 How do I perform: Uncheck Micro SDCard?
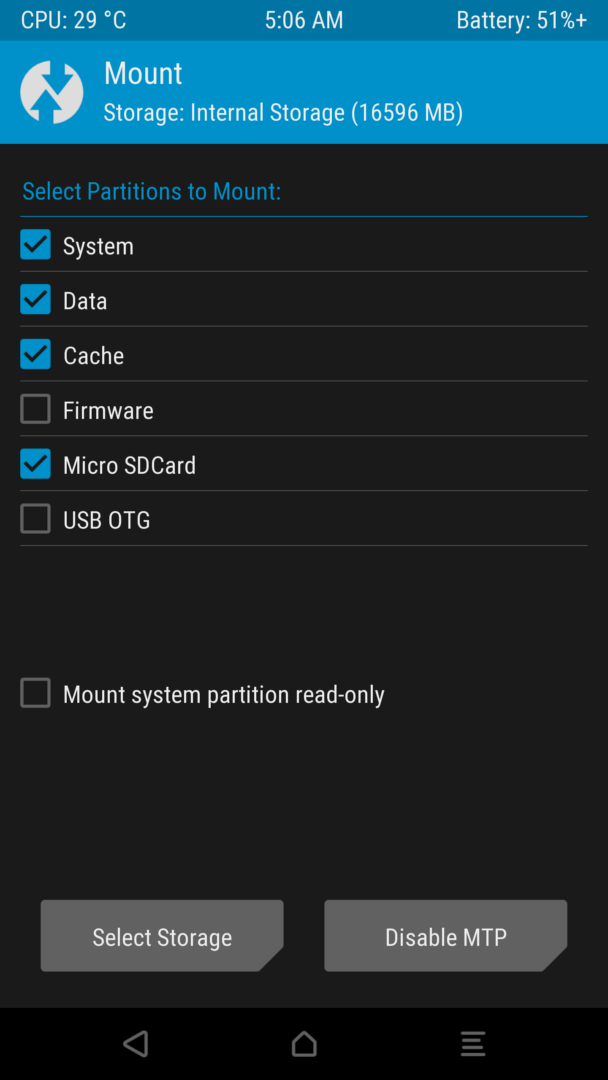coord(35,464)
